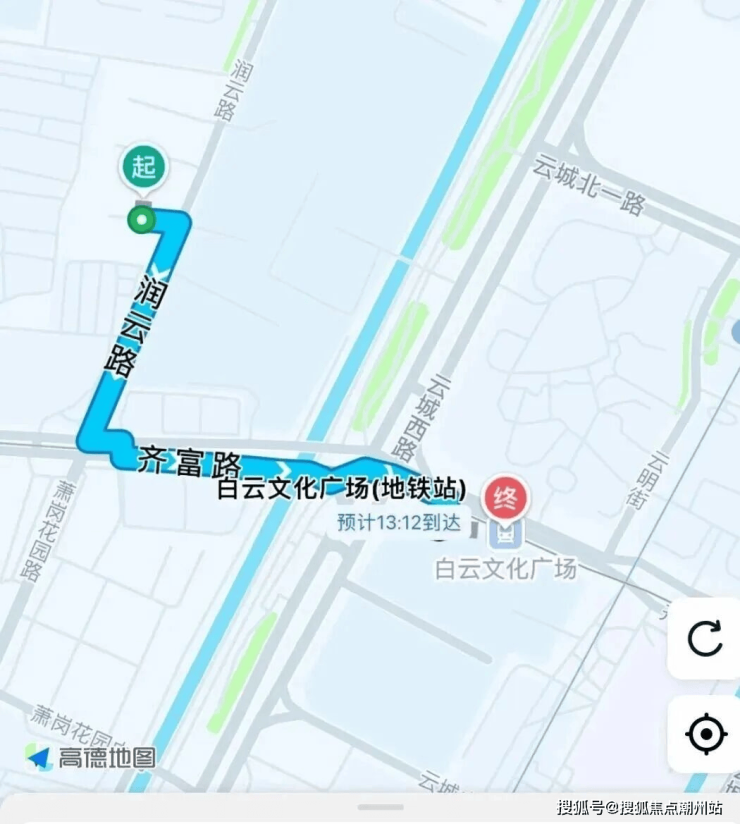Refresh the route with the circular arrow

[705, 638]
